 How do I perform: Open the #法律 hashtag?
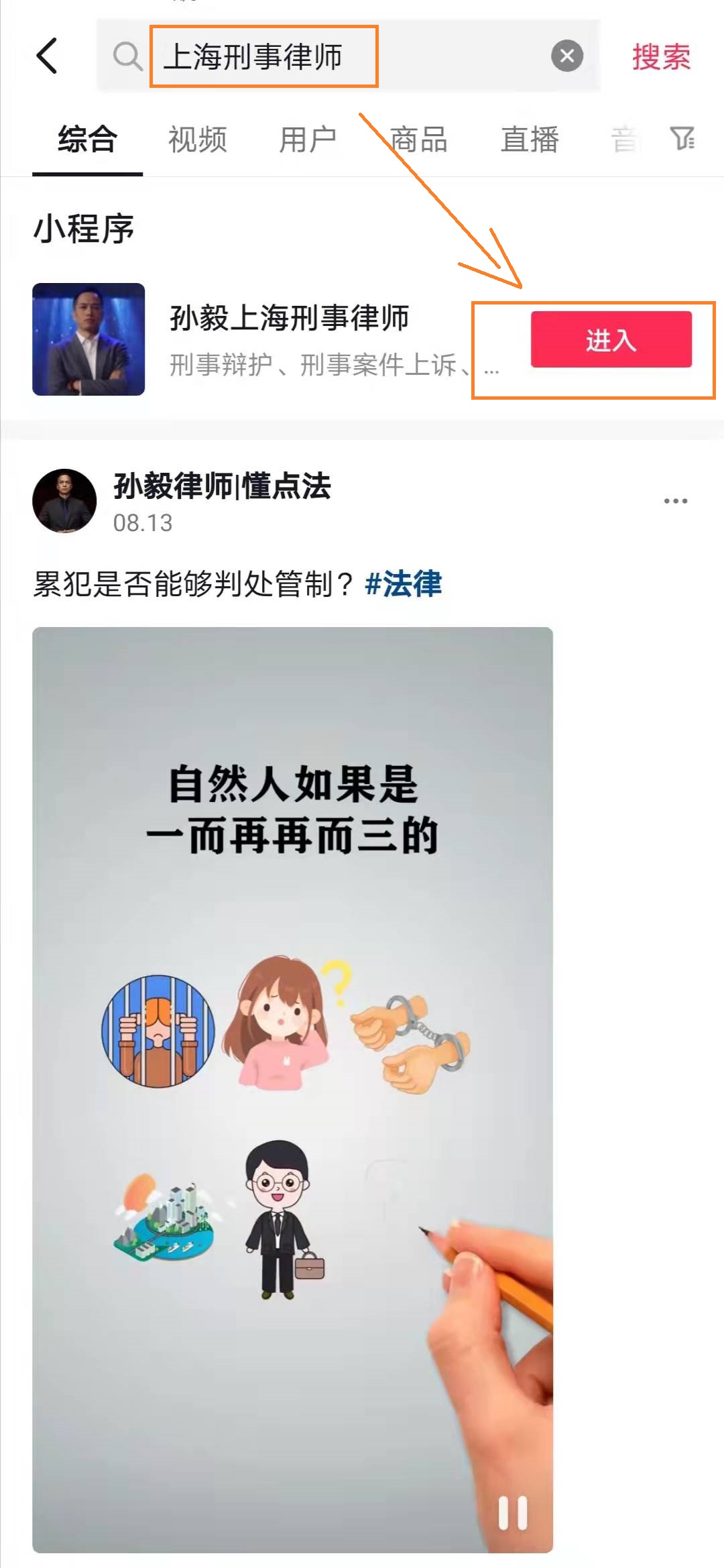pyautogui.click(x=404, y=583)
